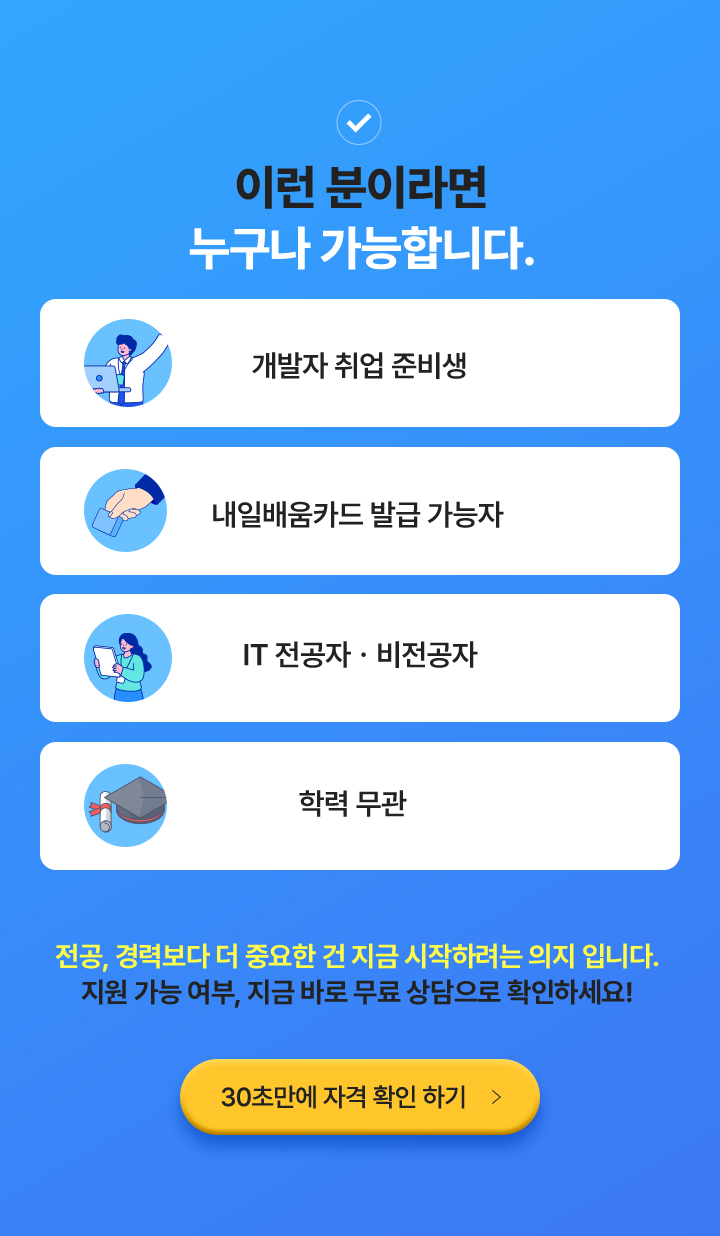Viewport: 720px width, 1236px height.
Task: Tap the 30초만에 자격 확인 하기 button
Action: coord(360,1096)
